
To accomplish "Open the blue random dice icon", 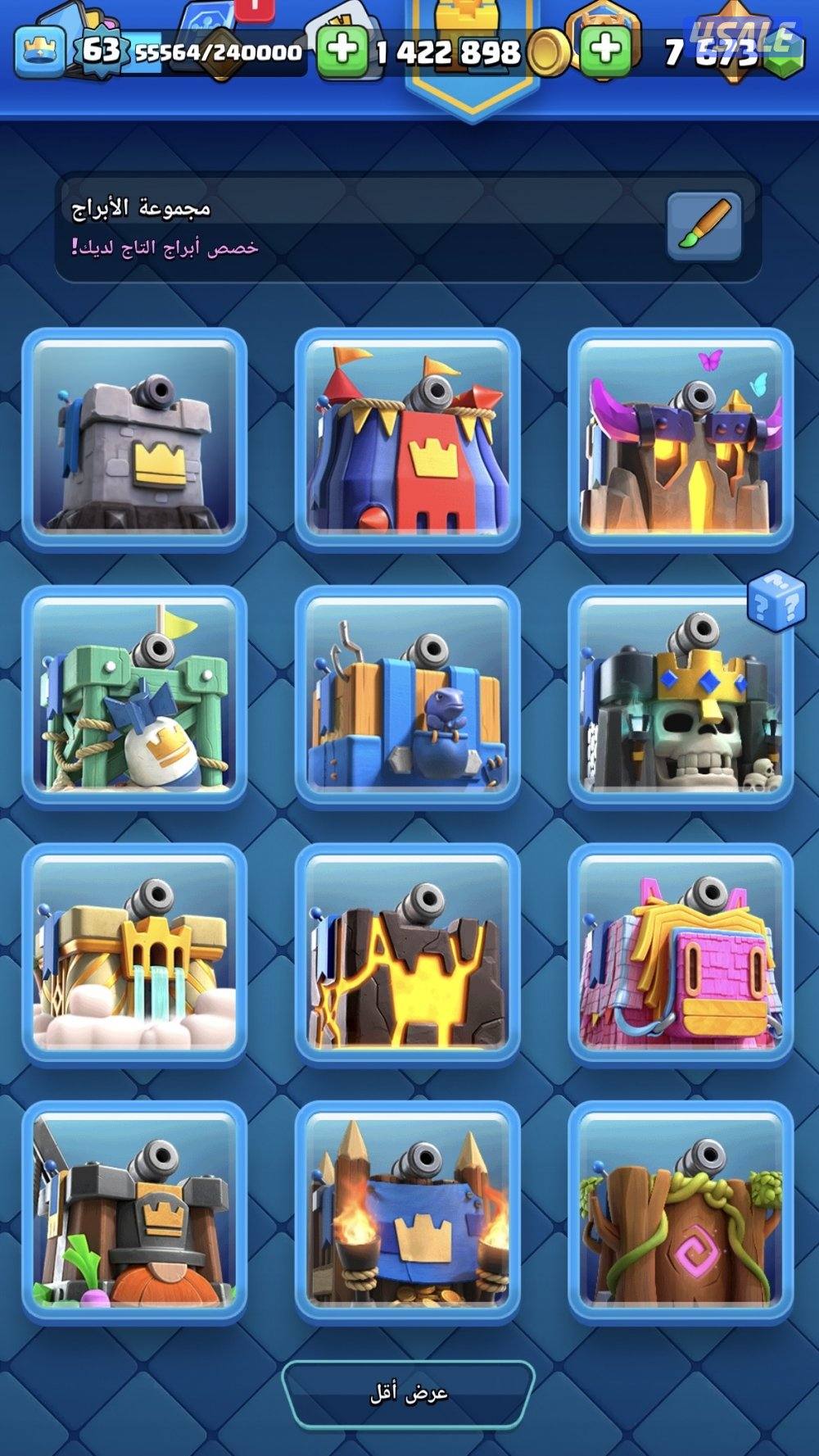I will 776,601.
